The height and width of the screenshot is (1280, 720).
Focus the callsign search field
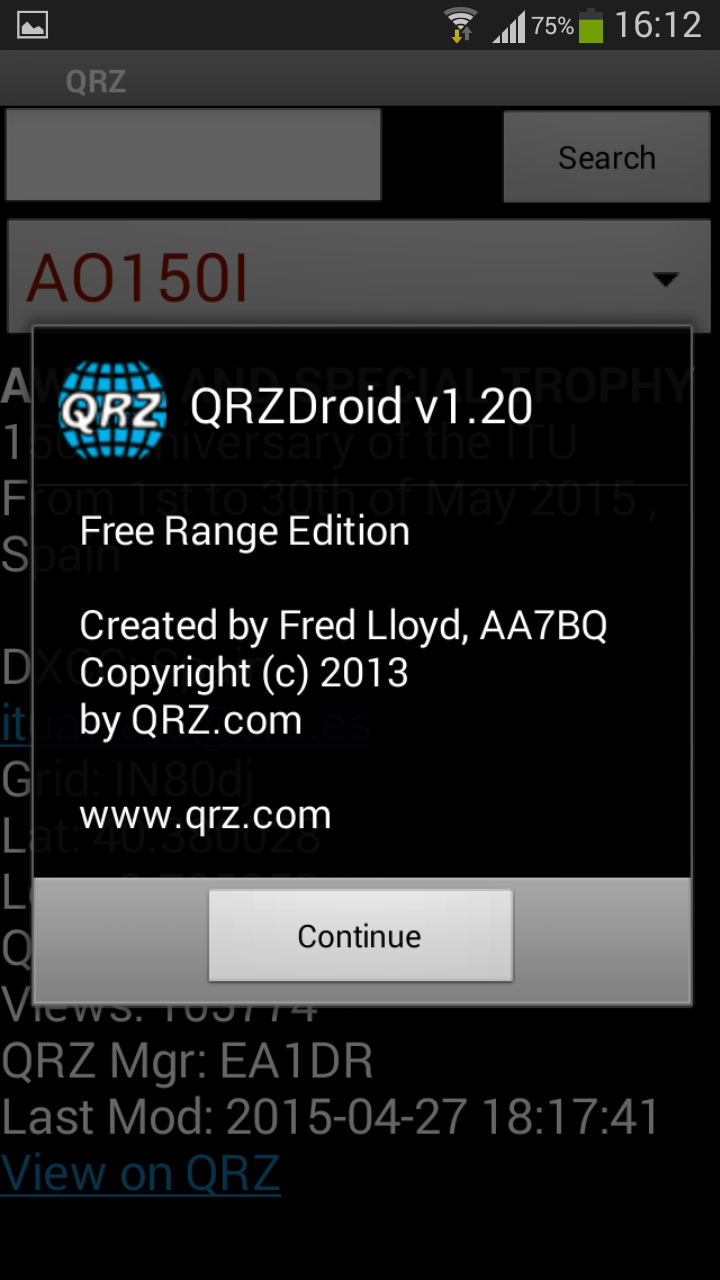[194, 155]
